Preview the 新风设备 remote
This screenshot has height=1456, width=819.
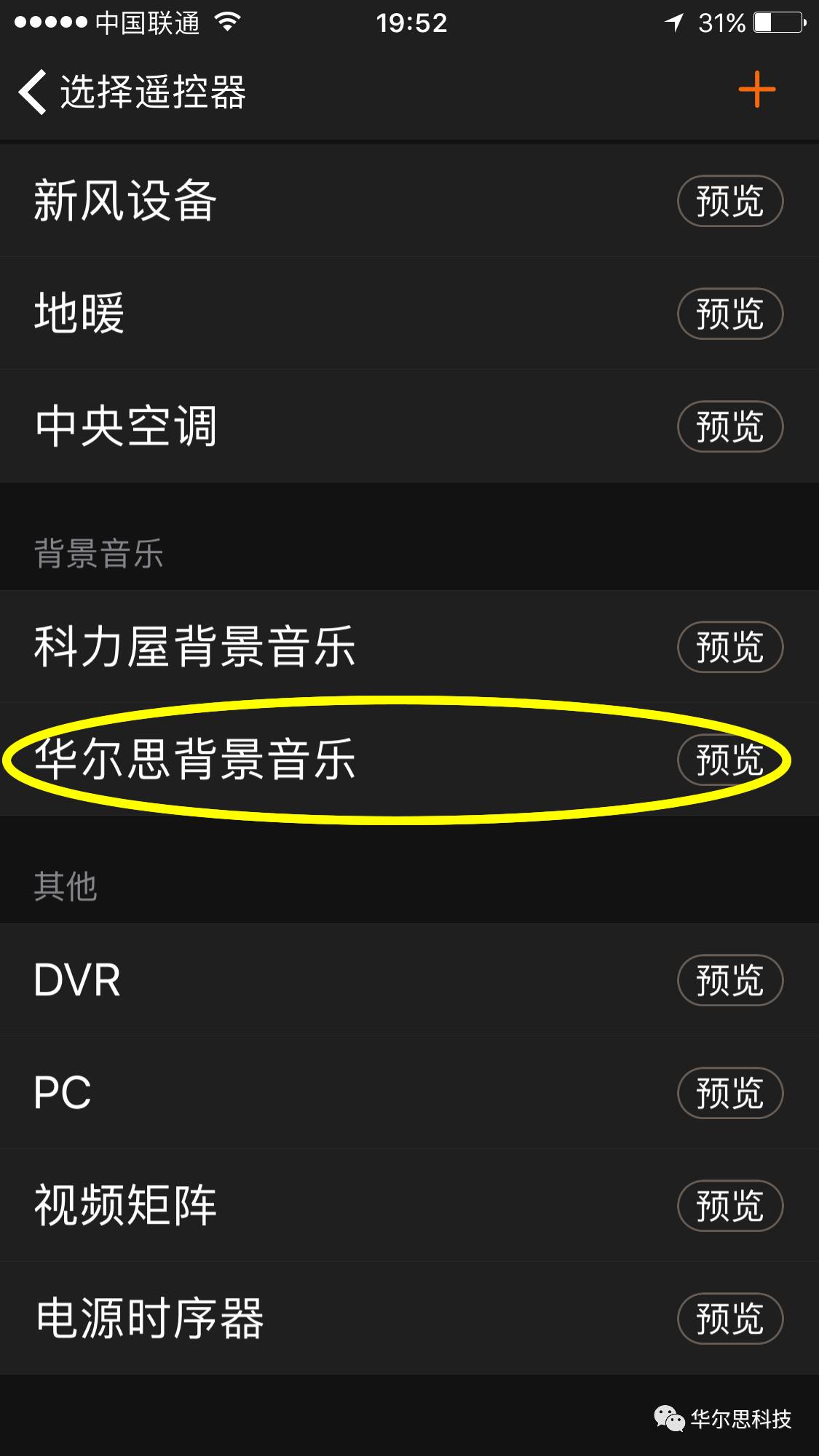point(729,201)
